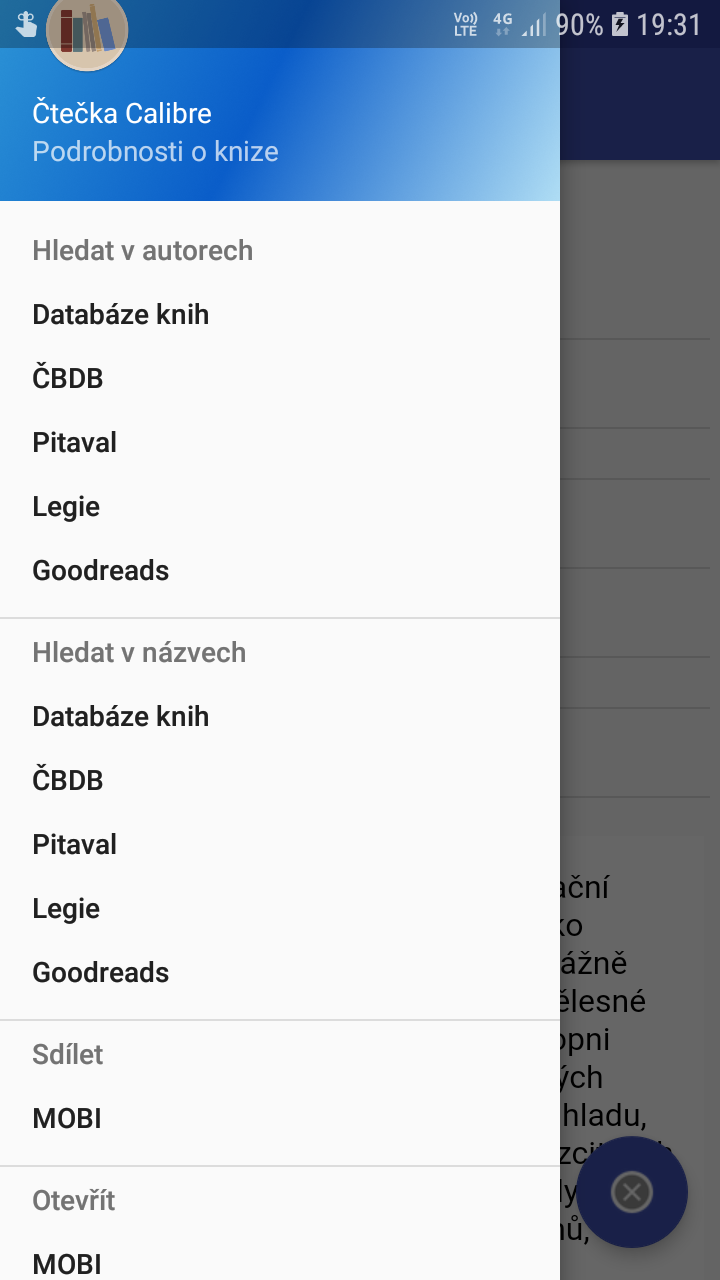Search titles on Goodreads

[x=280, y=972]
